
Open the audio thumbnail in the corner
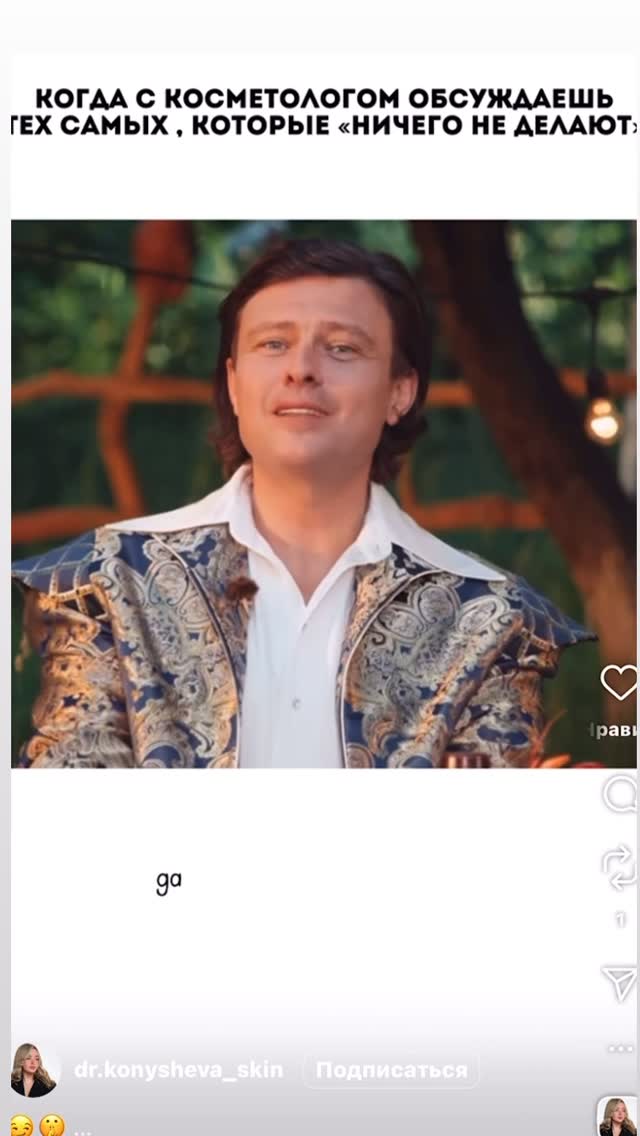click(x=616, y=1117)
